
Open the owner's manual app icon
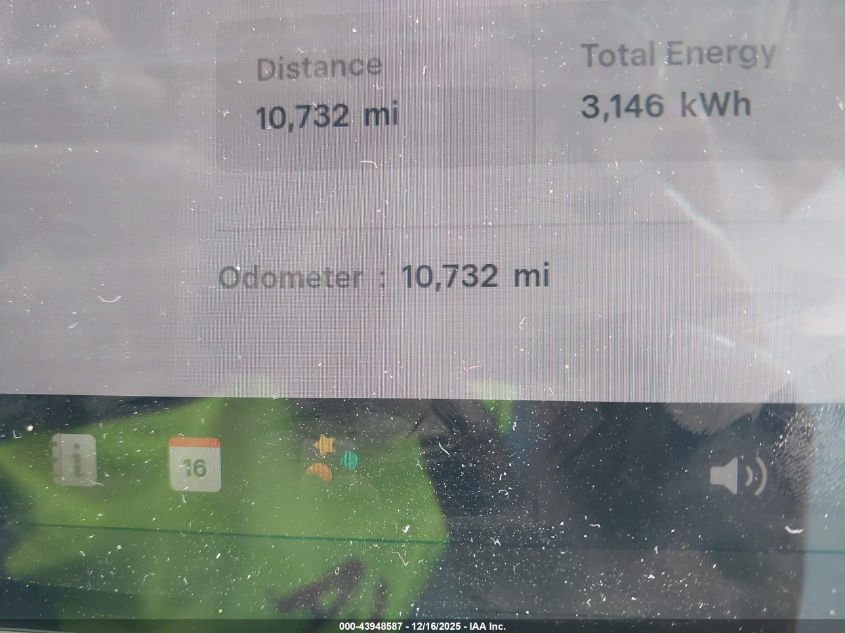(75, 461)
